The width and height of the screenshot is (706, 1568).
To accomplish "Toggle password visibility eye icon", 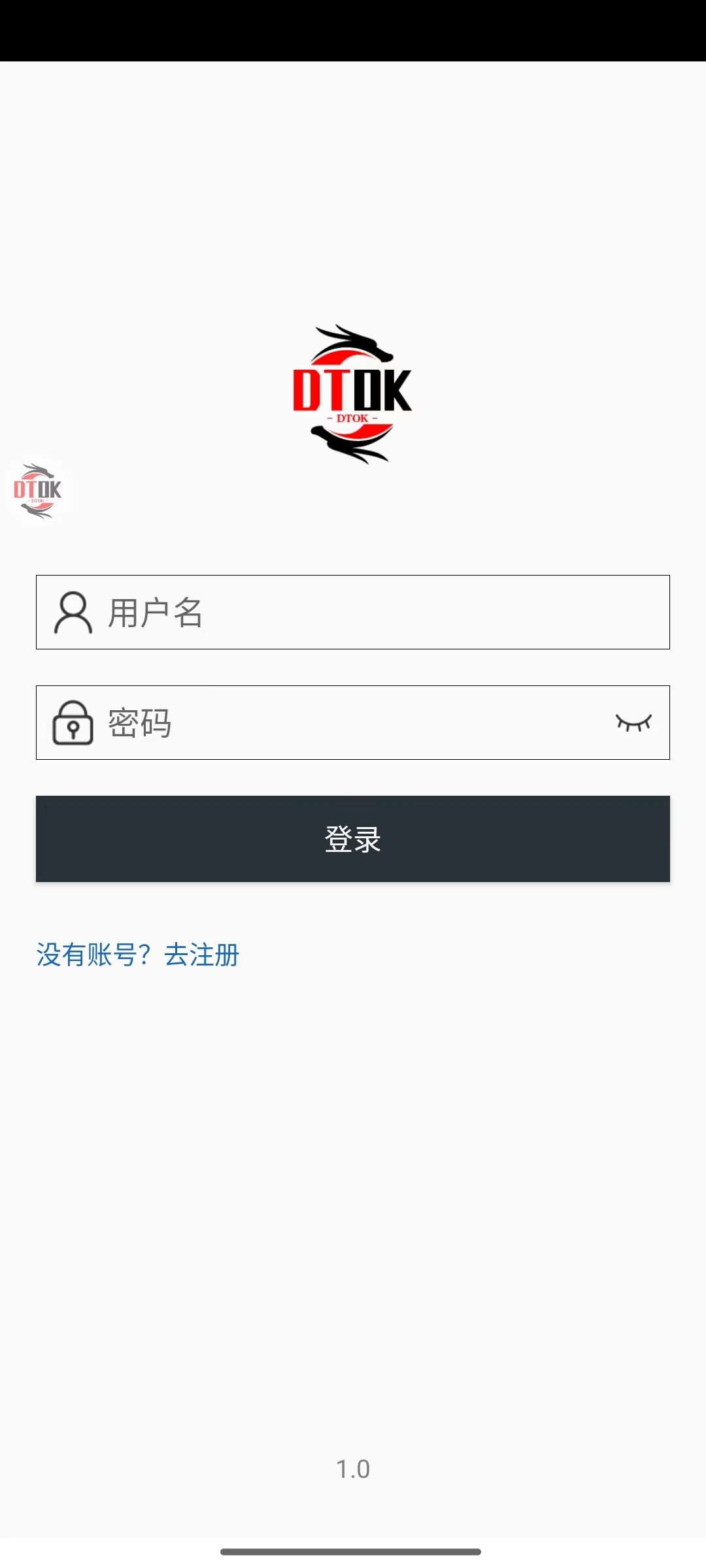I will (x=633, y=723).
